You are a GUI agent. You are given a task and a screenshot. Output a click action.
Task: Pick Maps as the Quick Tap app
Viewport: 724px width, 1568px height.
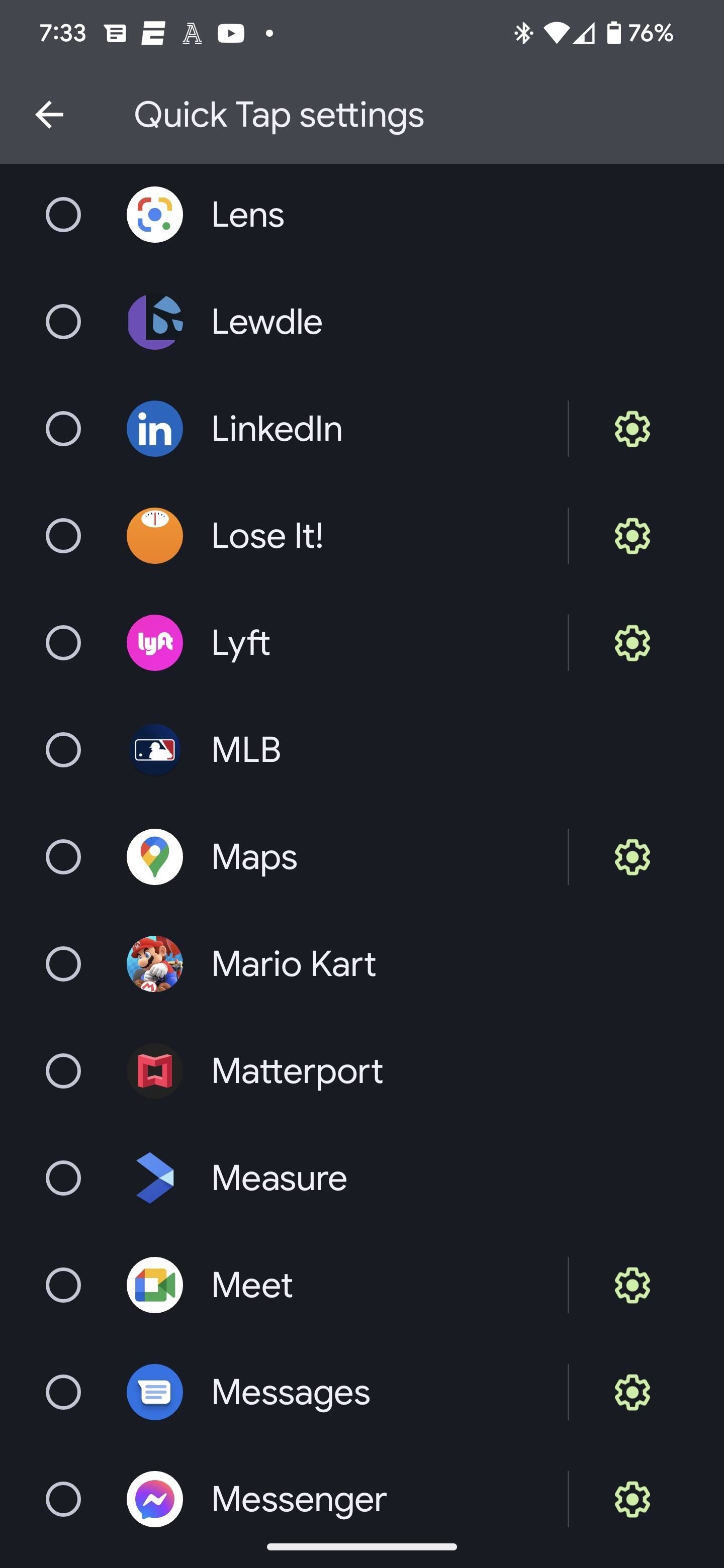63,856
